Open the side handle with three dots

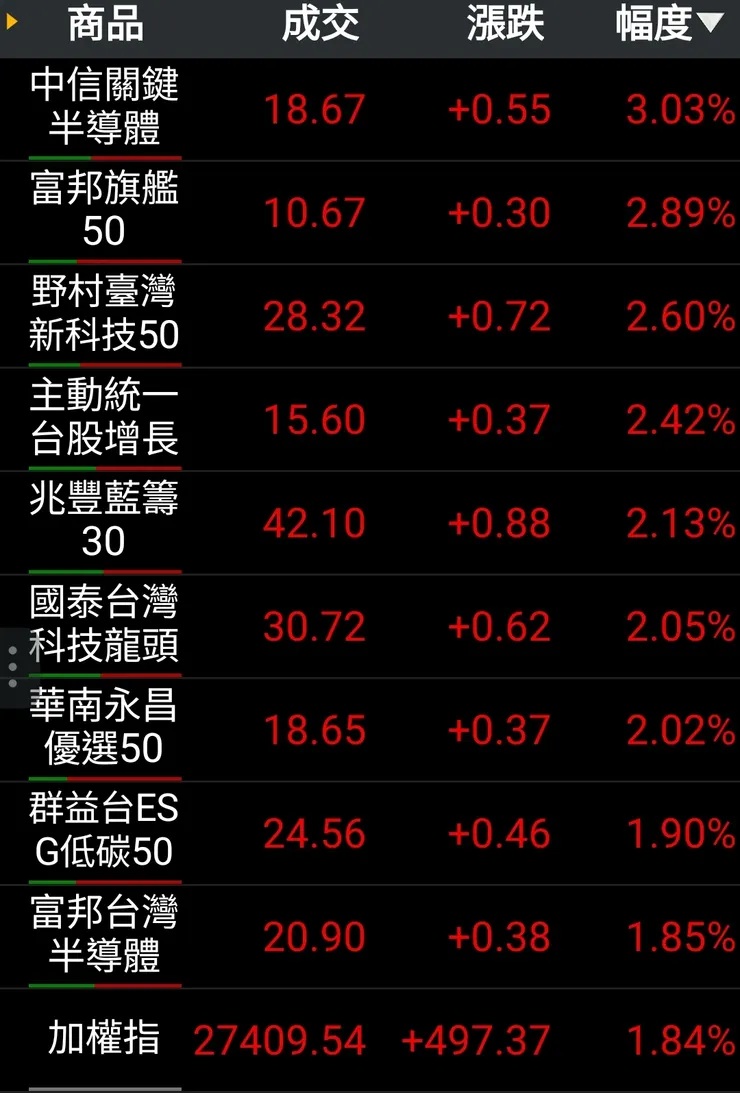11,666
